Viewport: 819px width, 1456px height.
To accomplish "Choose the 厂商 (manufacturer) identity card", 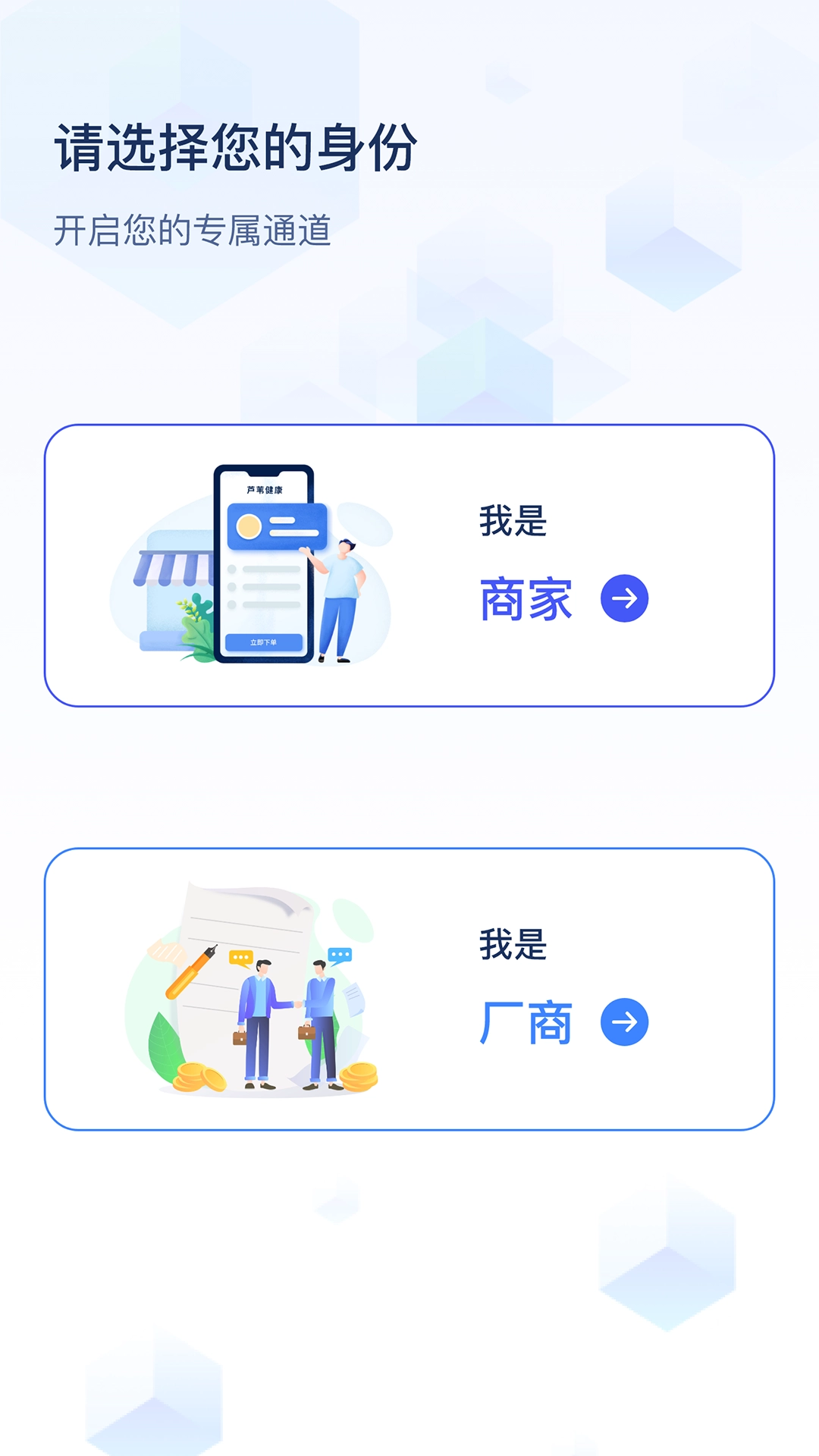I will tap(409, 989).
